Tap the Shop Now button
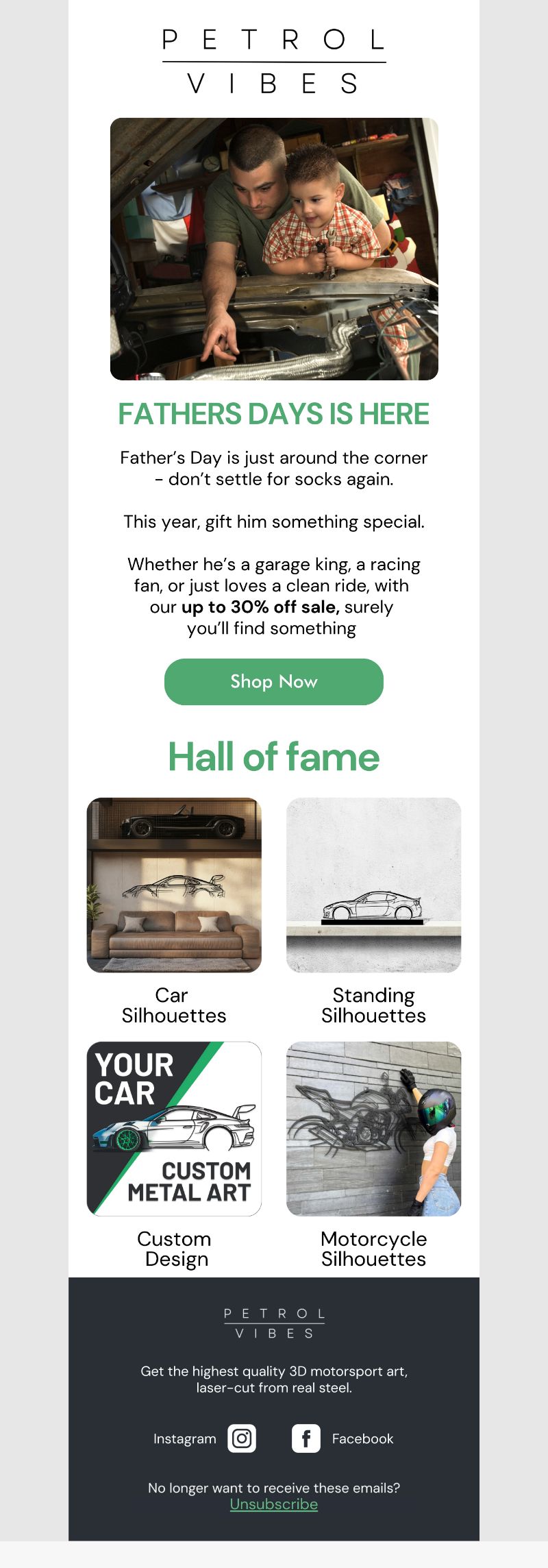This screenshot has width=548, height=1568. pos(274,682)
